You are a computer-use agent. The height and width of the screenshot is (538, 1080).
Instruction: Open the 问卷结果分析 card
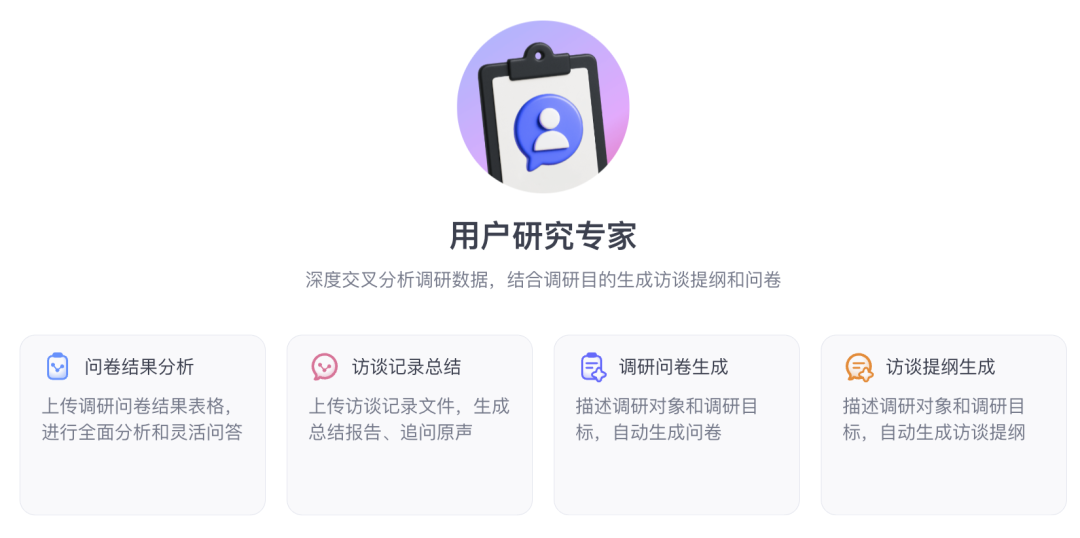[x=143, y=424]
